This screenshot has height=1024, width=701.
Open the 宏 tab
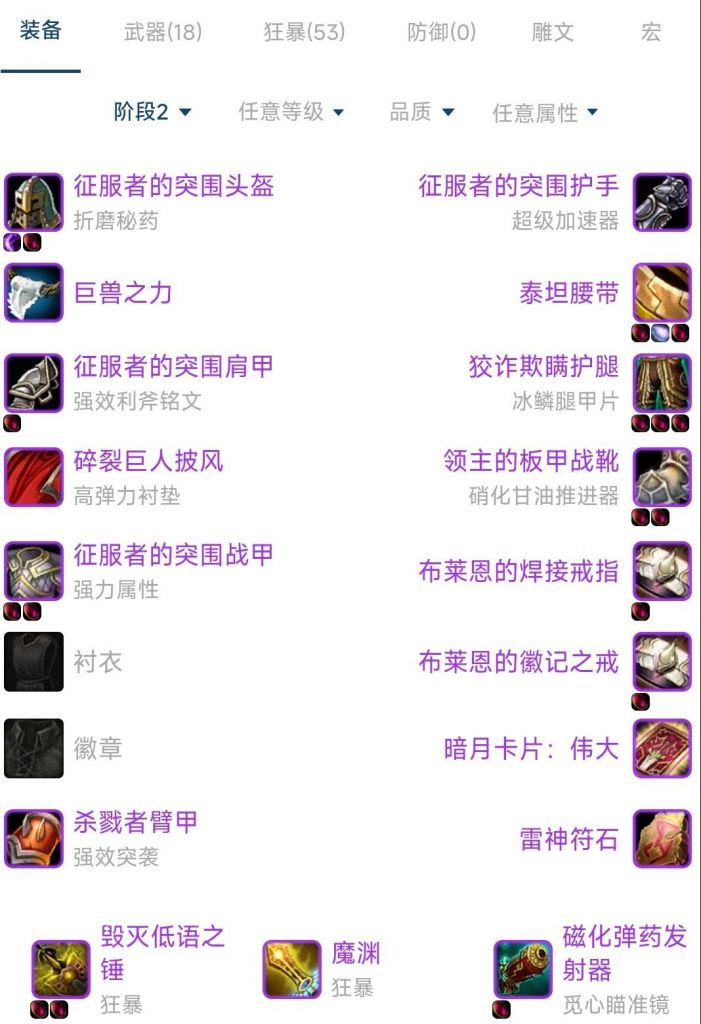[651, 32]
